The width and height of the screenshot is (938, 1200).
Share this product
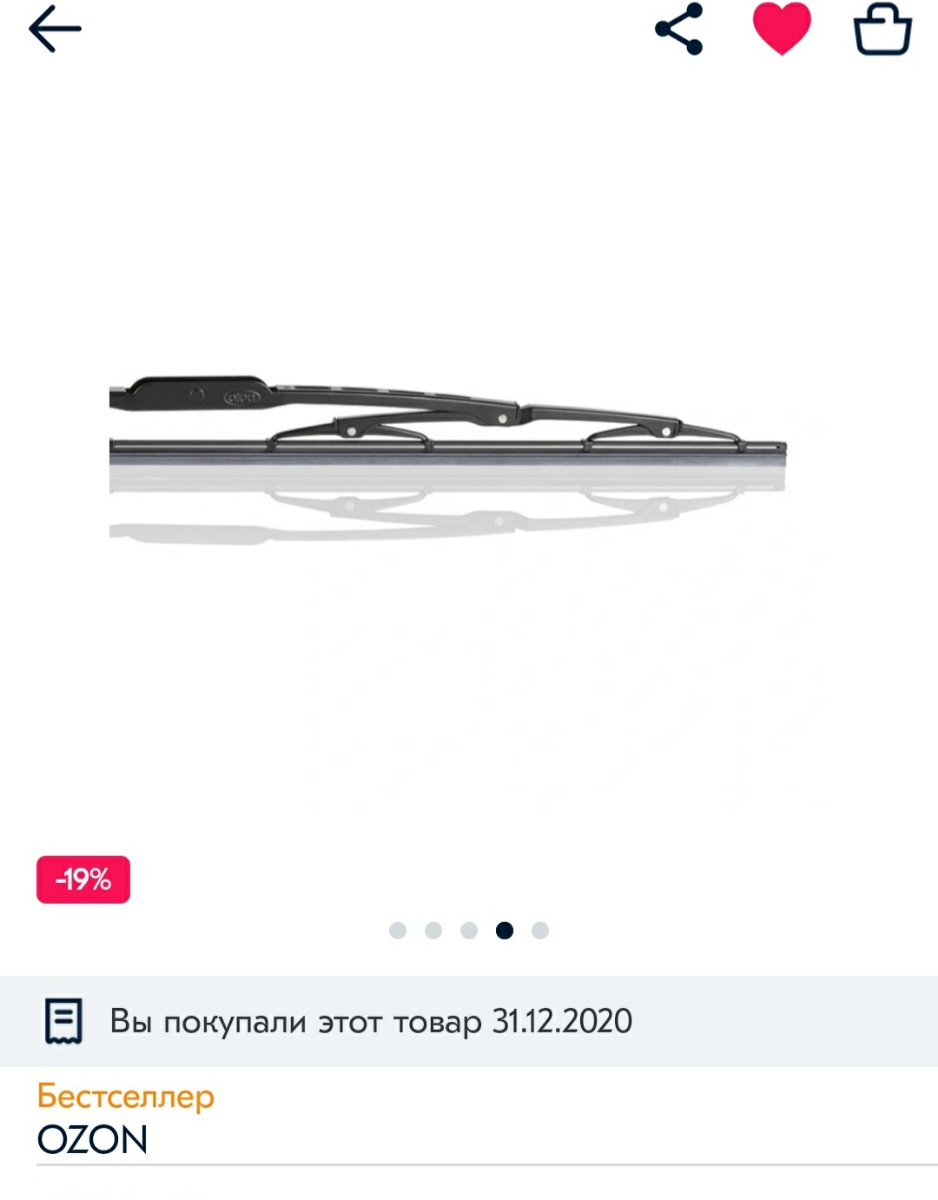[679, 30]
